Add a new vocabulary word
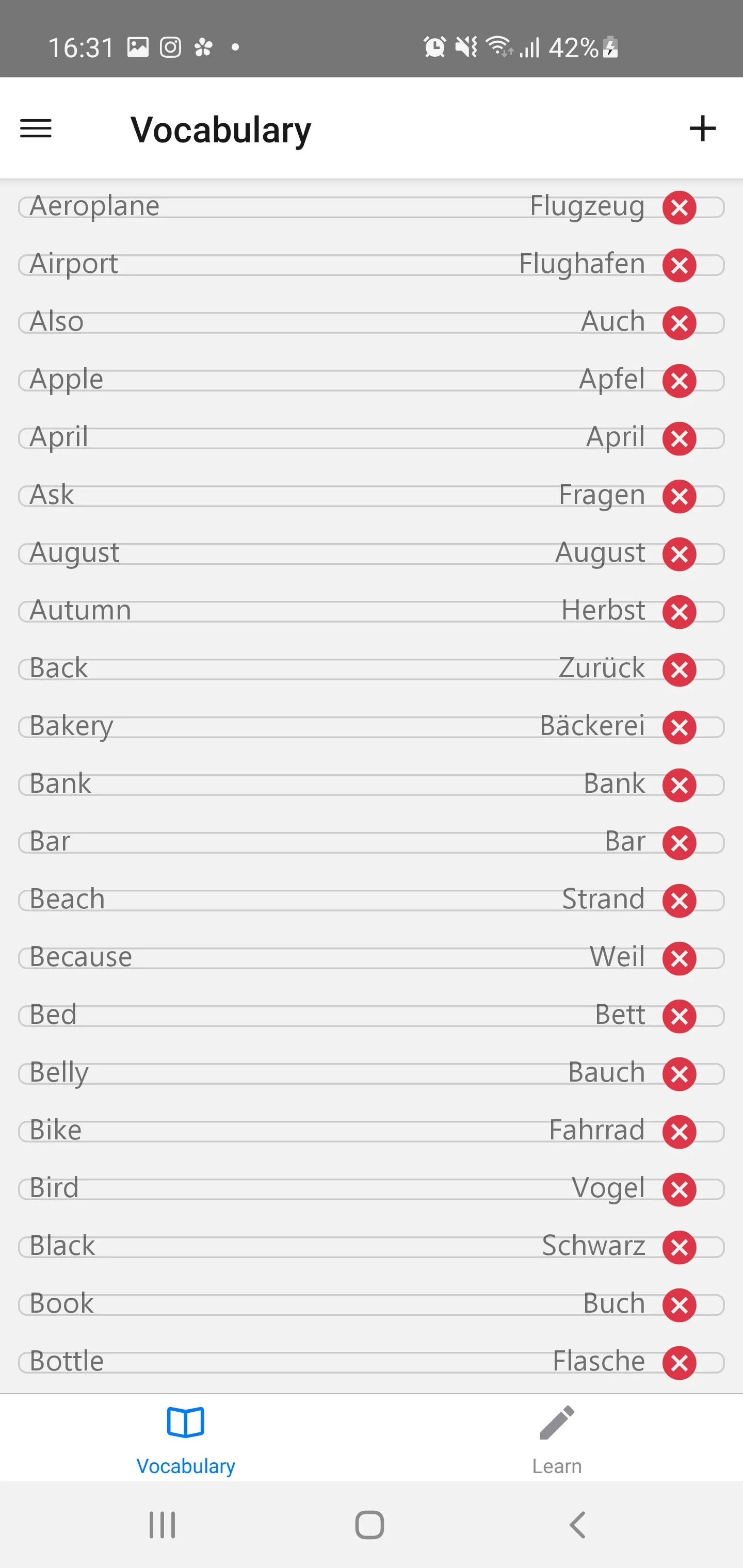The width and height of the screenshot is (743, 1568). pos(702,128)
